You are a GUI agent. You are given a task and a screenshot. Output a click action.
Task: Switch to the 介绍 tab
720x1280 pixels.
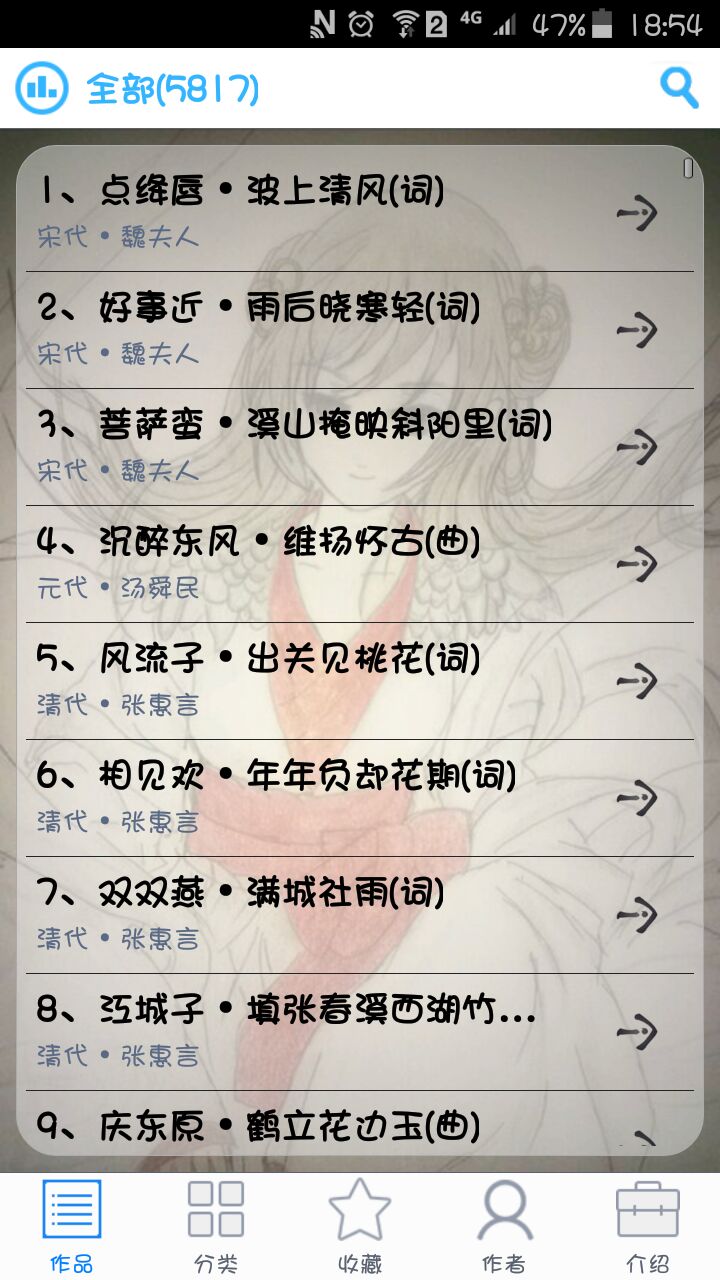(648, 1226)
